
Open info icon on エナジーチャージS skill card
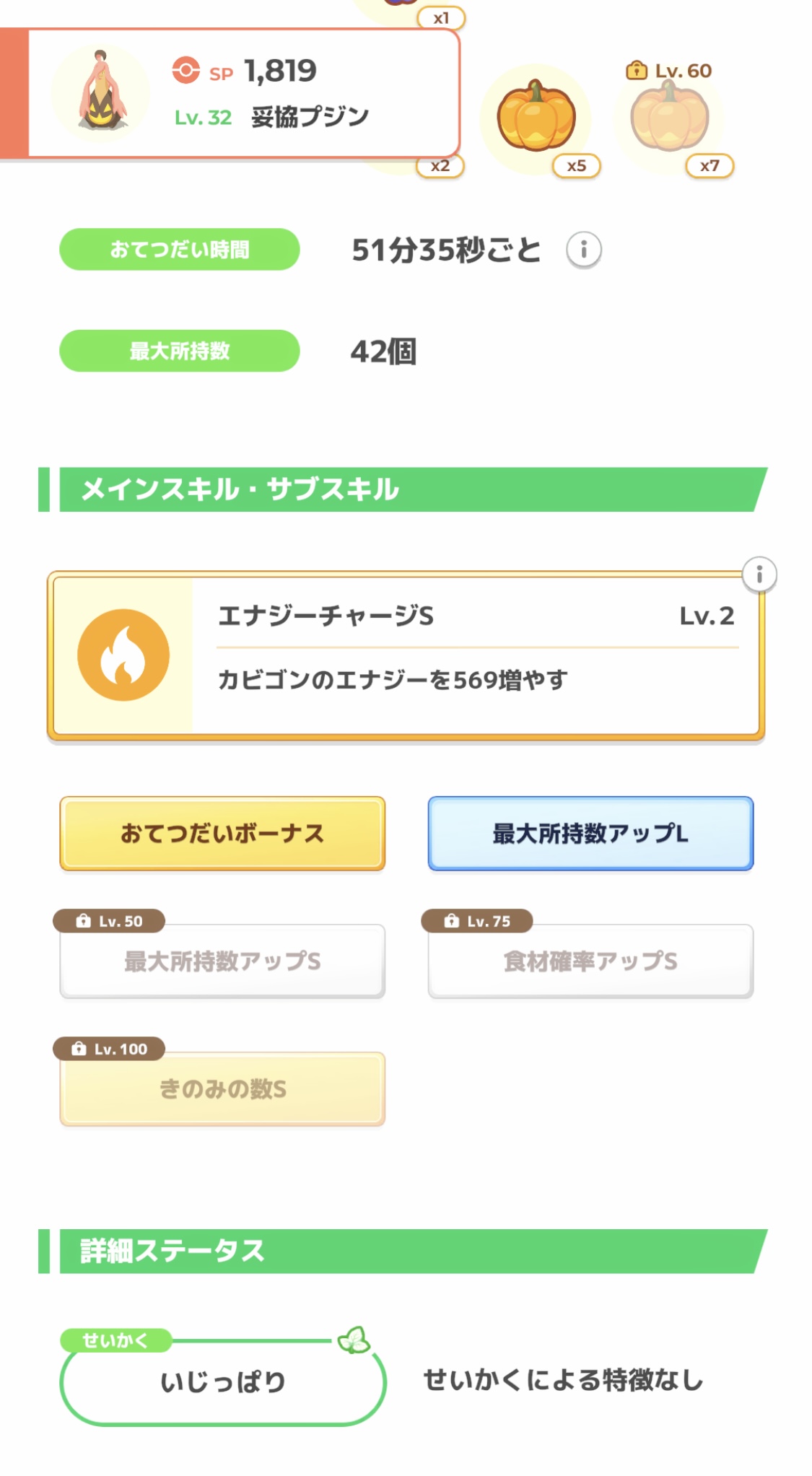point(759,575)
